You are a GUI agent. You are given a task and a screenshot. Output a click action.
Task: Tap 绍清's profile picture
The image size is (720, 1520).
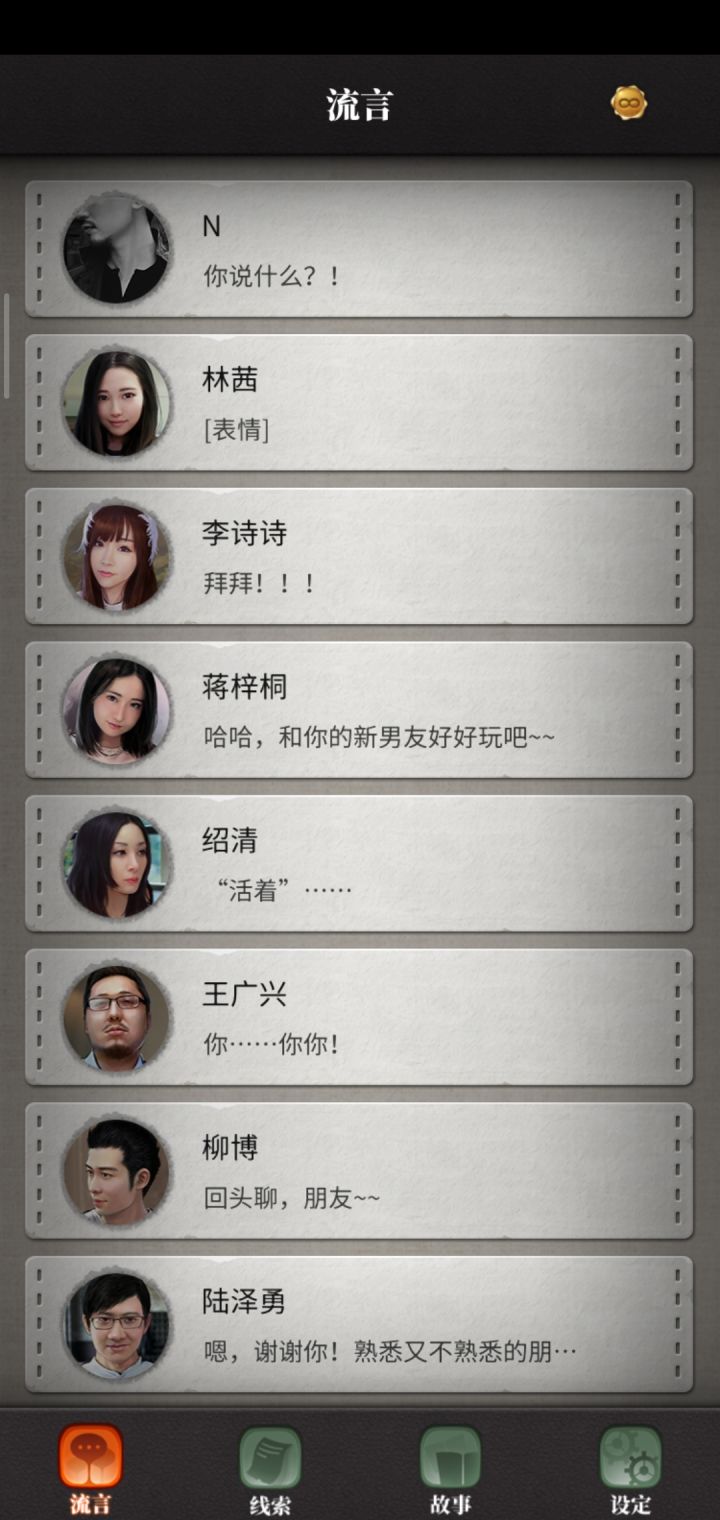click(x=115, y=865)
